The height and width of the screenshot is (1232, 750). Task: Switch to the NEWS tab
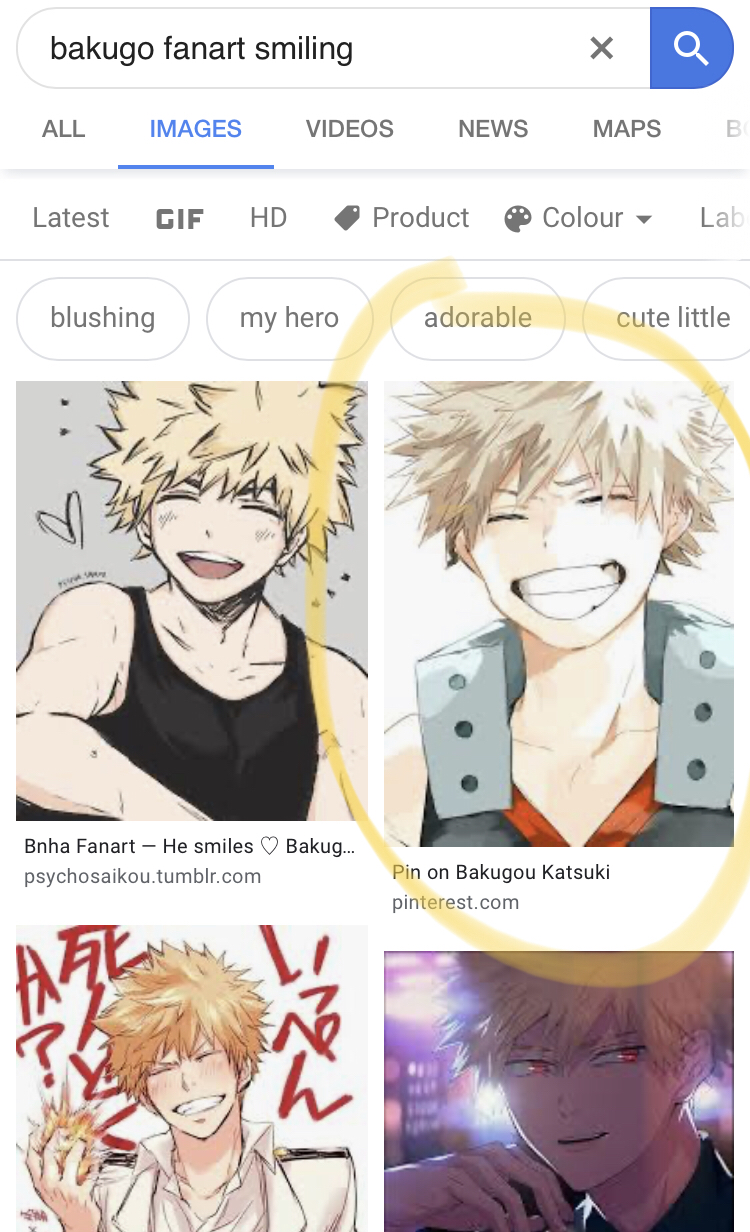click(x=492, y=129)
